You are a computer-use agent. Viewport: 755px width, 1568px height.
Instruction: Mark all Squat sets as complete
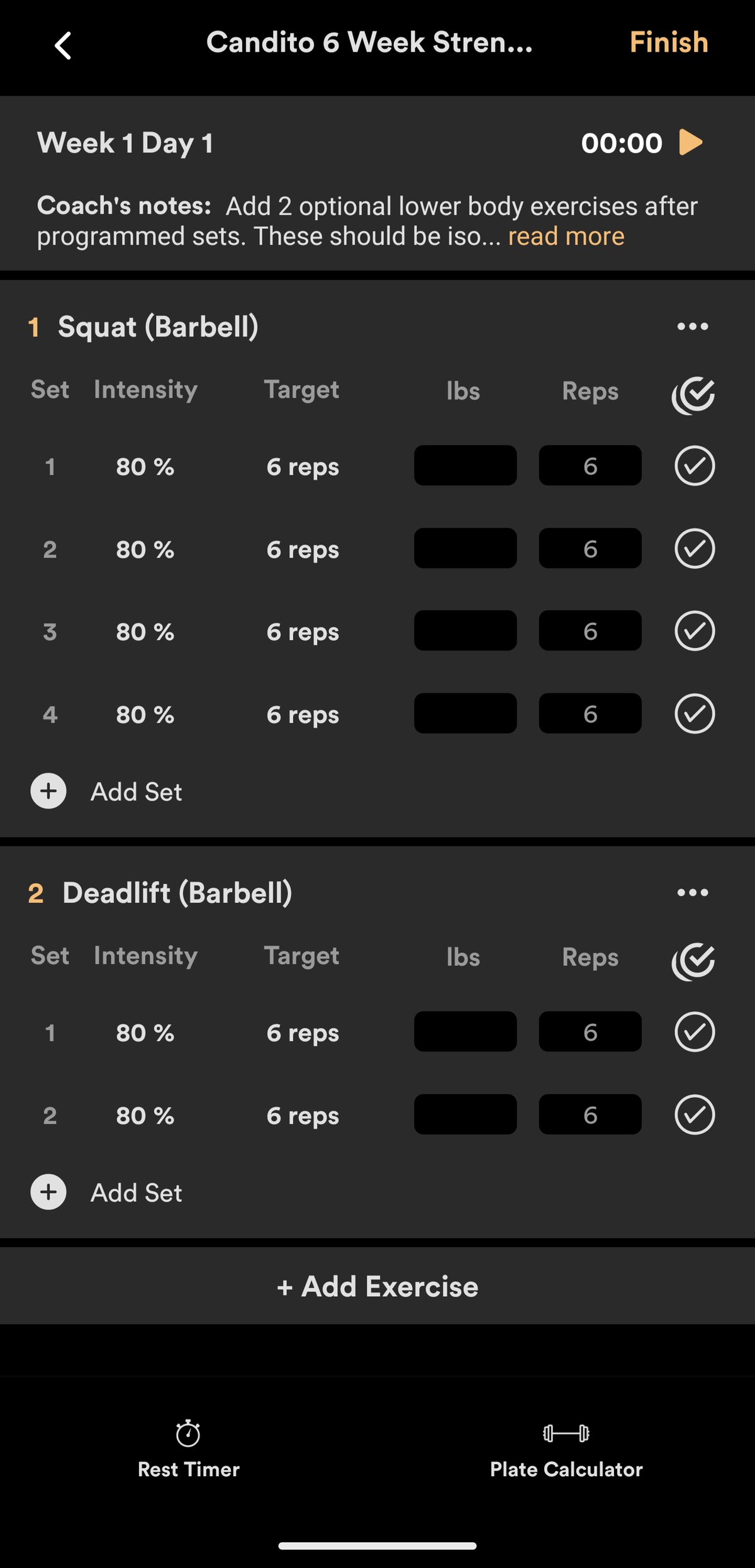pyautogui.click(x=693, y=395)
